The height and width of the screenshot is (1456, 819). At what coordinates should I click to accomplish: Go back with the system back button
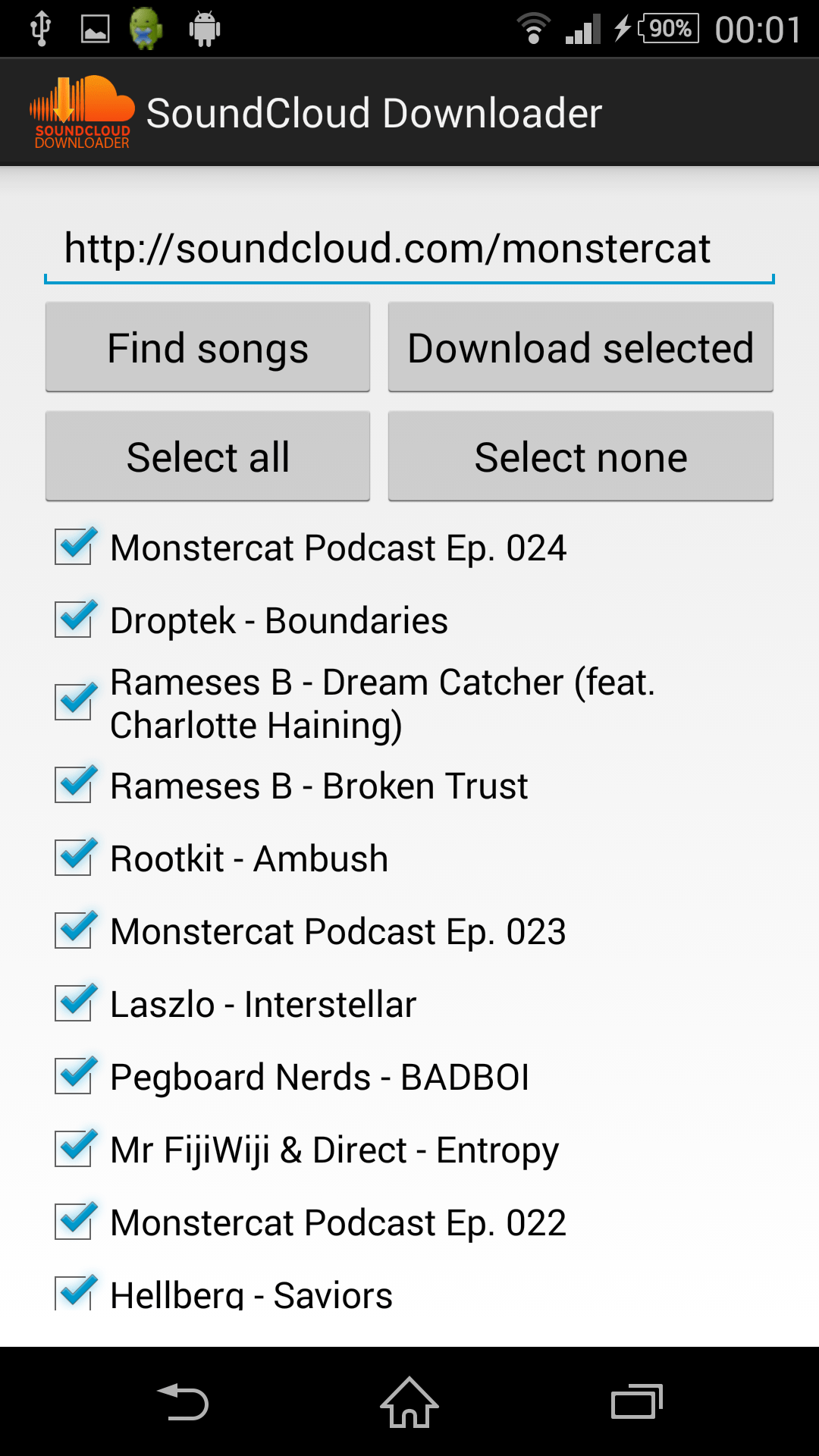182,1401
